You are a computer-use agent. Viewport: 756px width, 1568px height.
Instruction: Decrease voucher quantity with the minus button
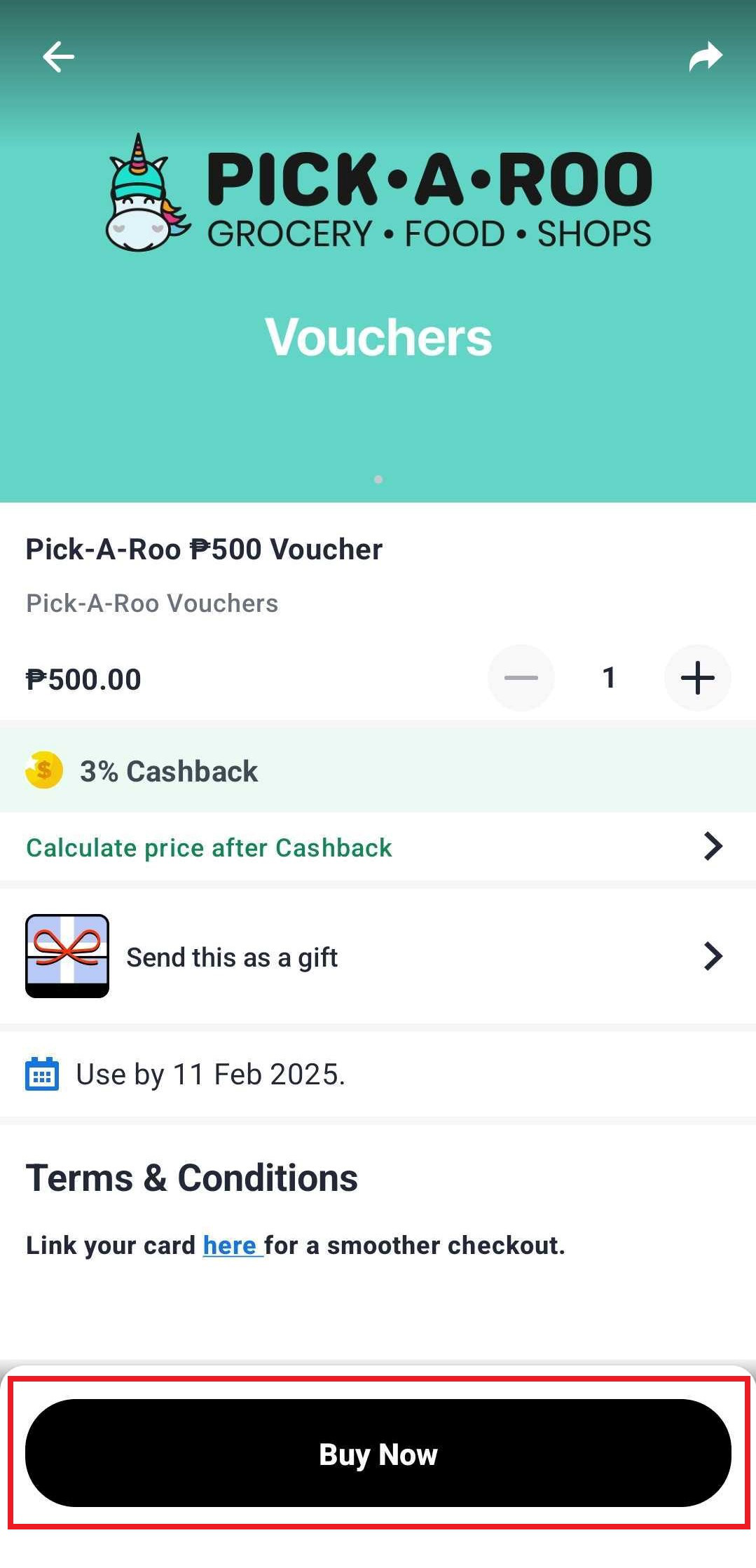(x=521, y=678)
